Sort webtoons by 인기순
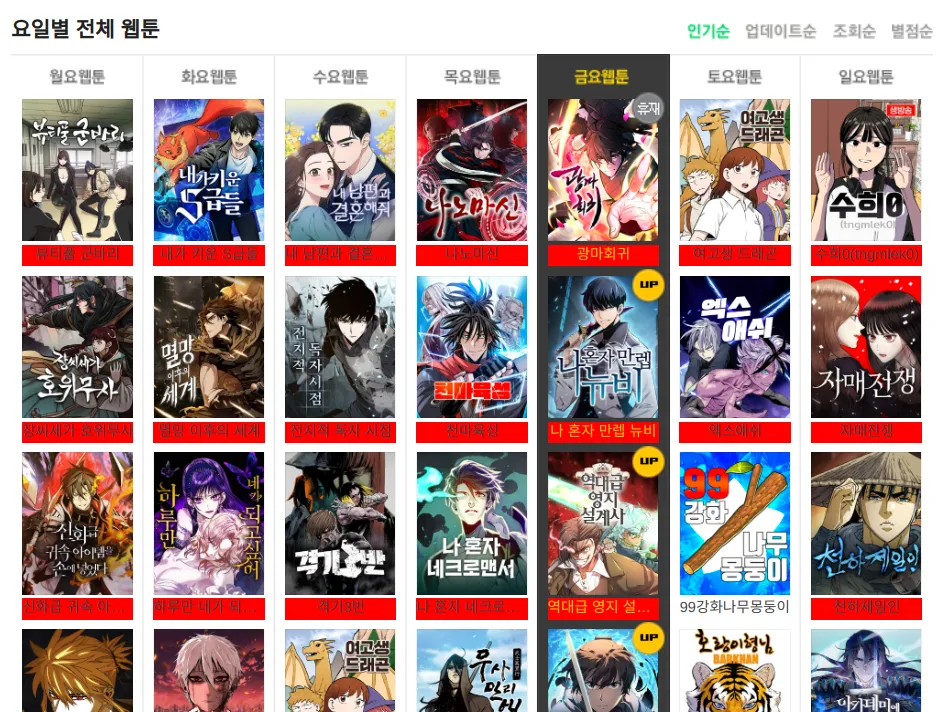 [708, 31]
